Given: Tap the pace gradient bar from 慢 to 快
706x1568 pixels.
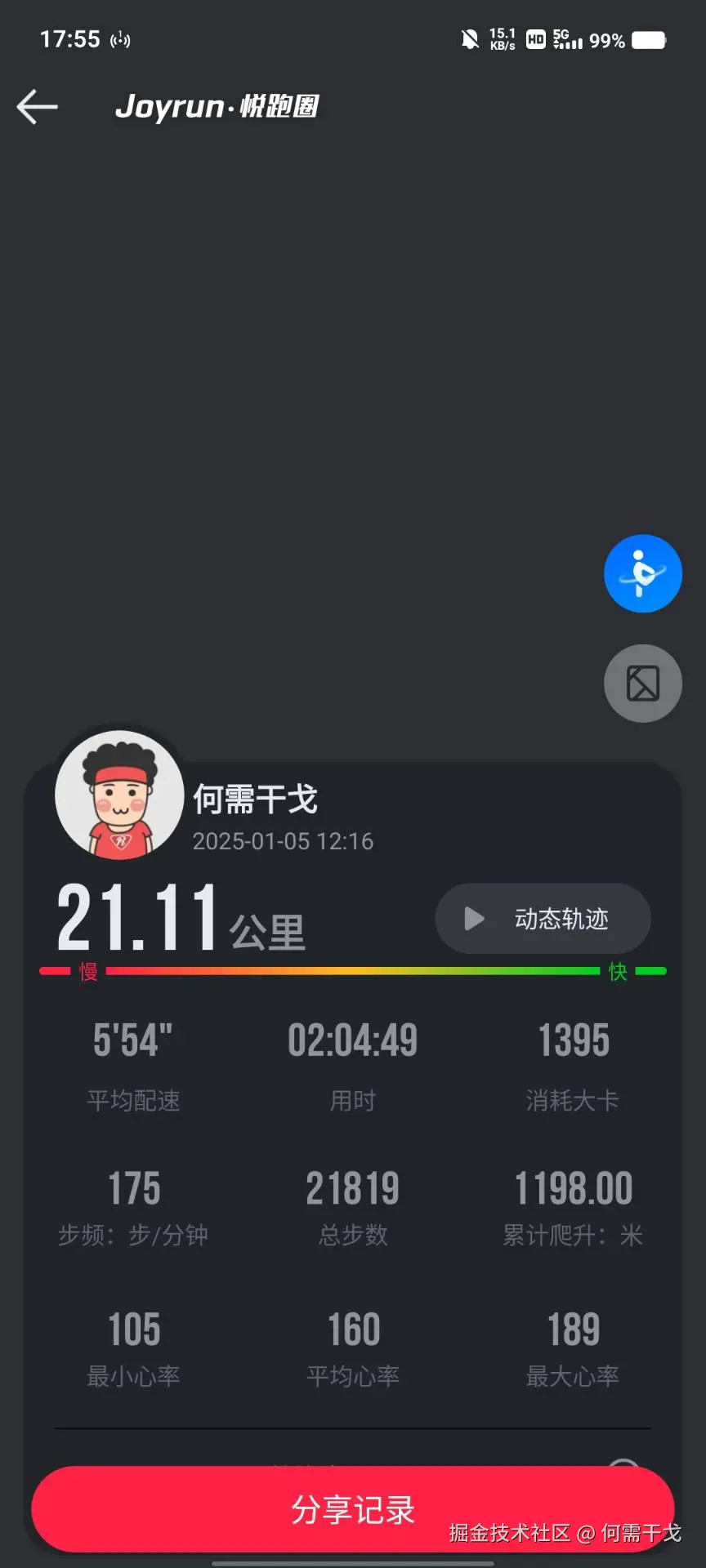Looking at the screenshot, I should (x=353, y=971).
